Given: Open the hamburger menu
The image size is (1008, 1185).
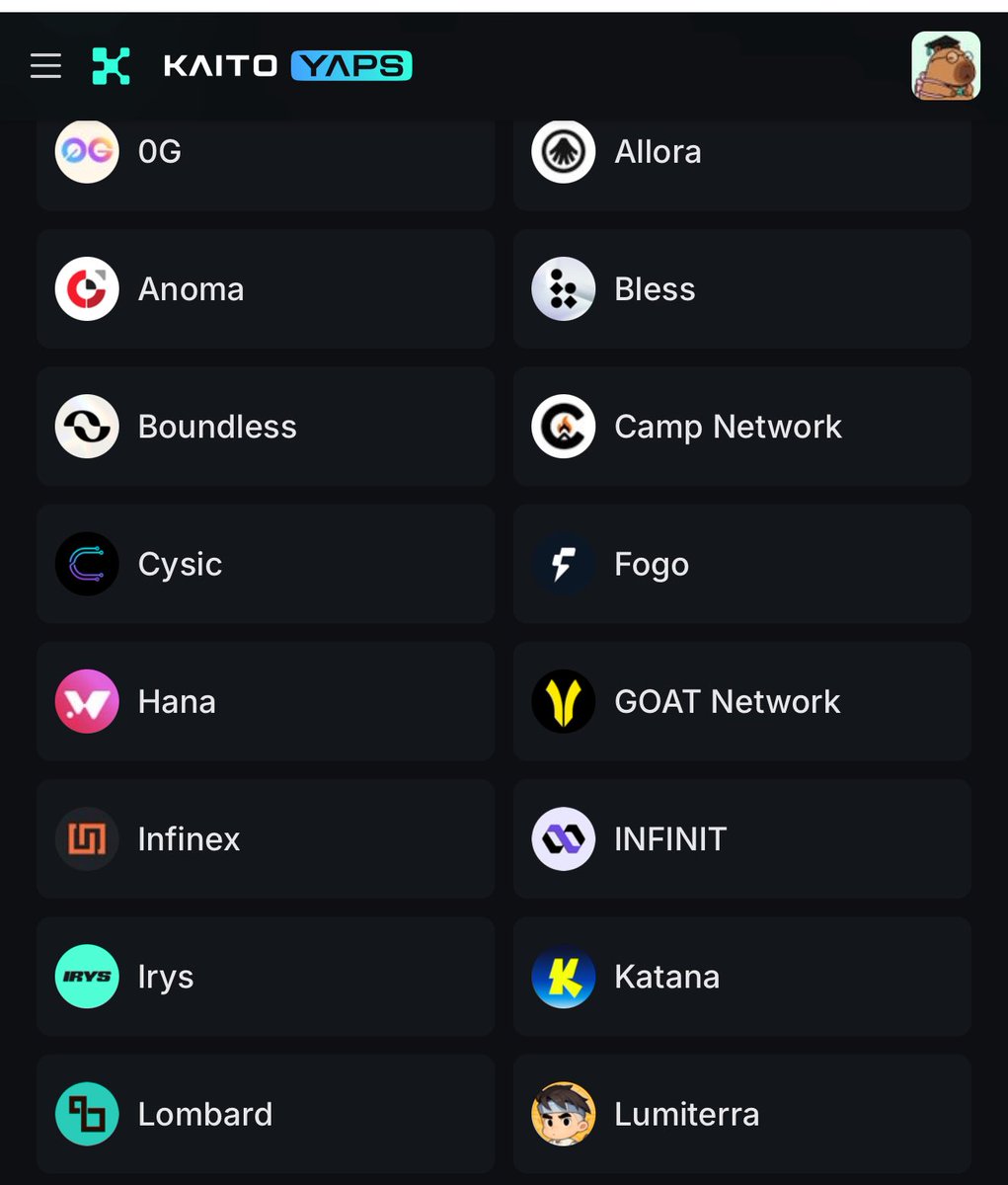Looking at the screenshot, I should tap(45, 66).
